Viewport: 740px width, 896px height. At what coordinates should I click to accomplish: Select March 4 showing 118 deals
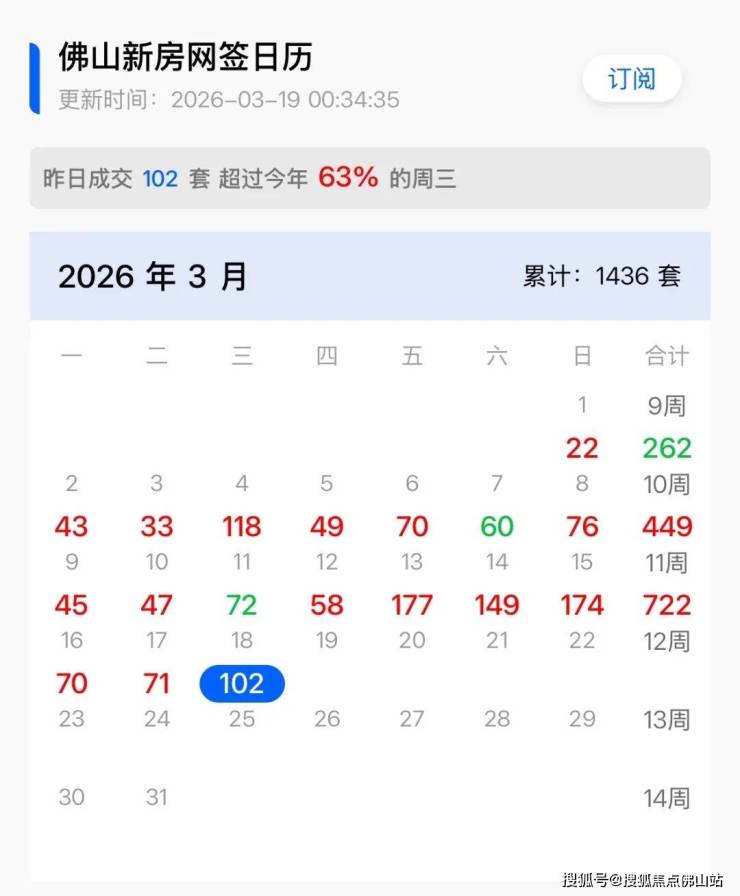(242, 525)
